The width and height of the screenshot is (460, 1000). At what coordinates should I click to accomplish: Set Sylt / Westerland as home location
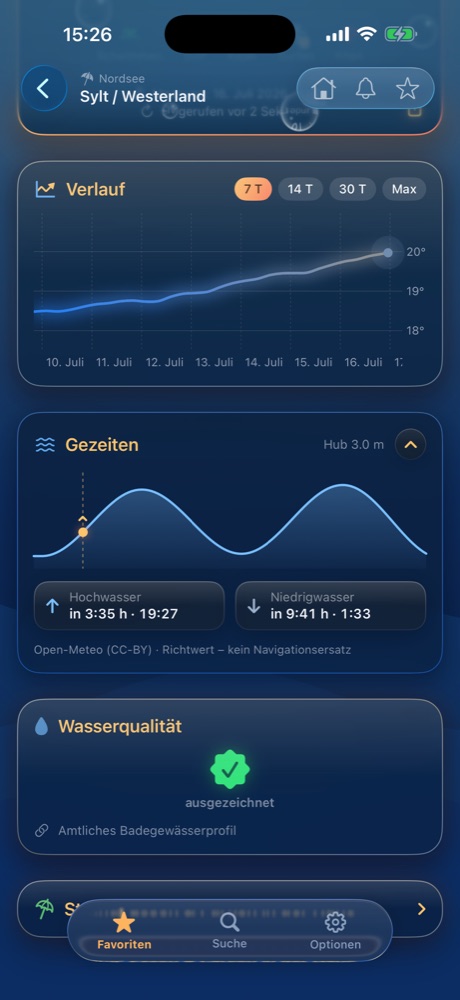tap(323, 89)
